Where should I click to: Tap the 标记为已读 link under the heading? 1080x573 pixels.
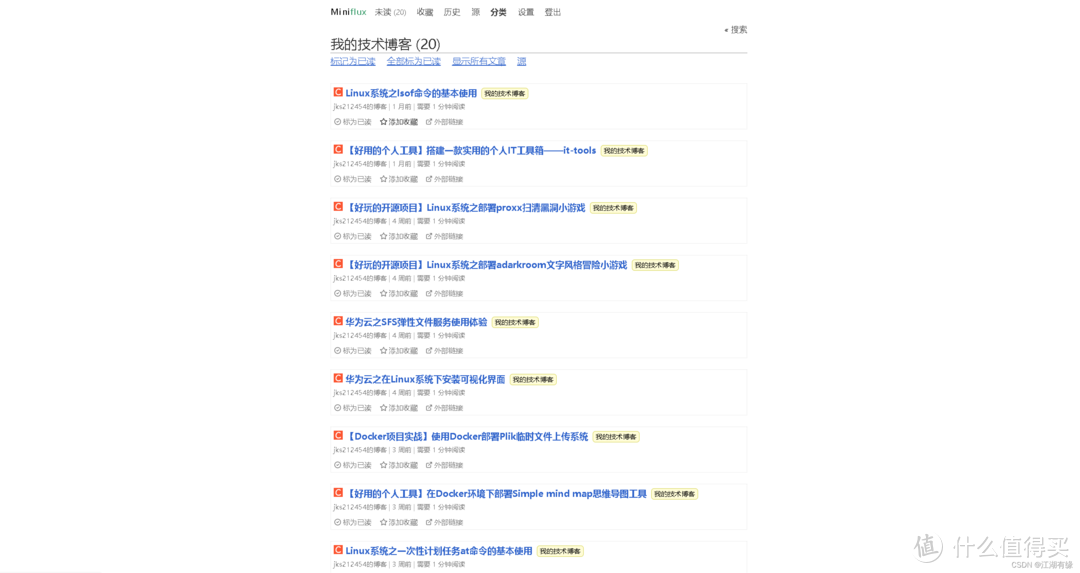pos(352,61)
